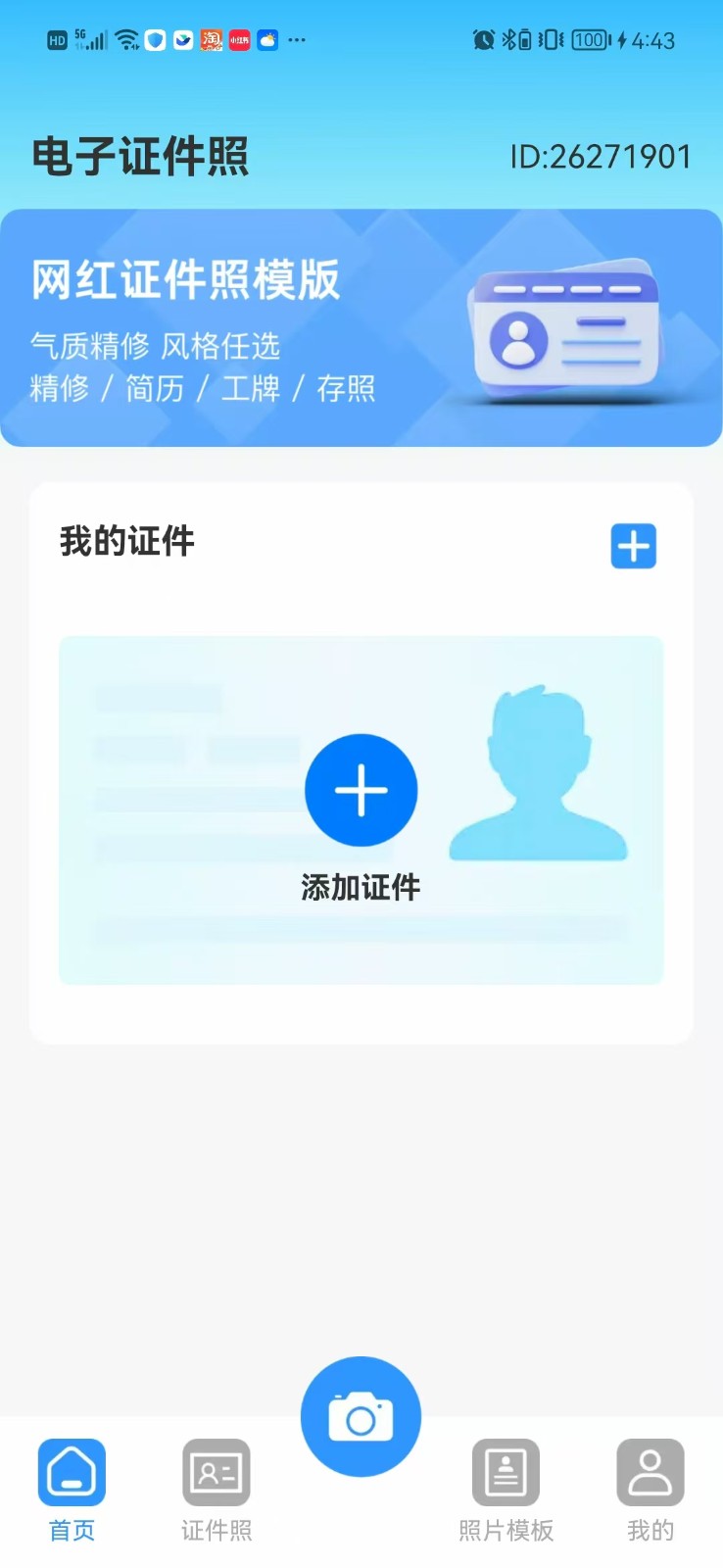Tap the 添加证件 add certificate card
Image resolution: width=723 pixels, height=1568 pixels.
361,811
